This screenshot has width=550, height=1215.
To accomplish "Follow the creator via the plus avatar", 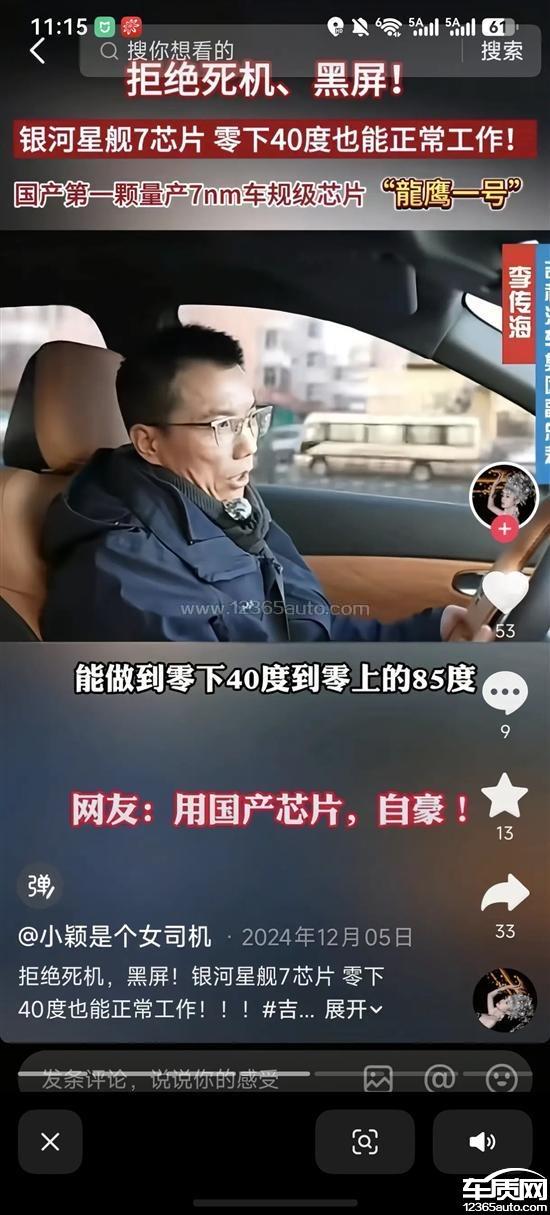I will (505, 502).
